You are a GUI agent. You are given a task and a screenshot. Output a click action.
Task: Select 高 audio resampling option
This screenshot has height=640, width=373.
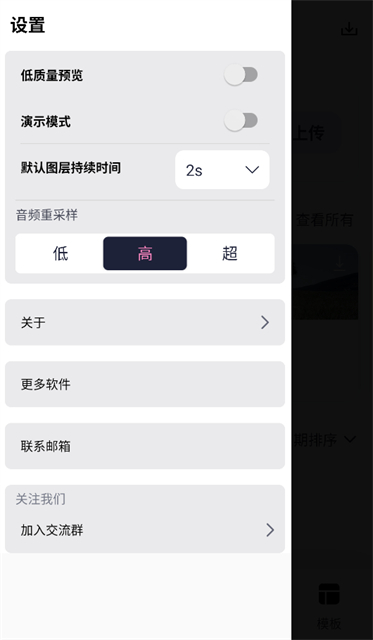click(145, 253)
